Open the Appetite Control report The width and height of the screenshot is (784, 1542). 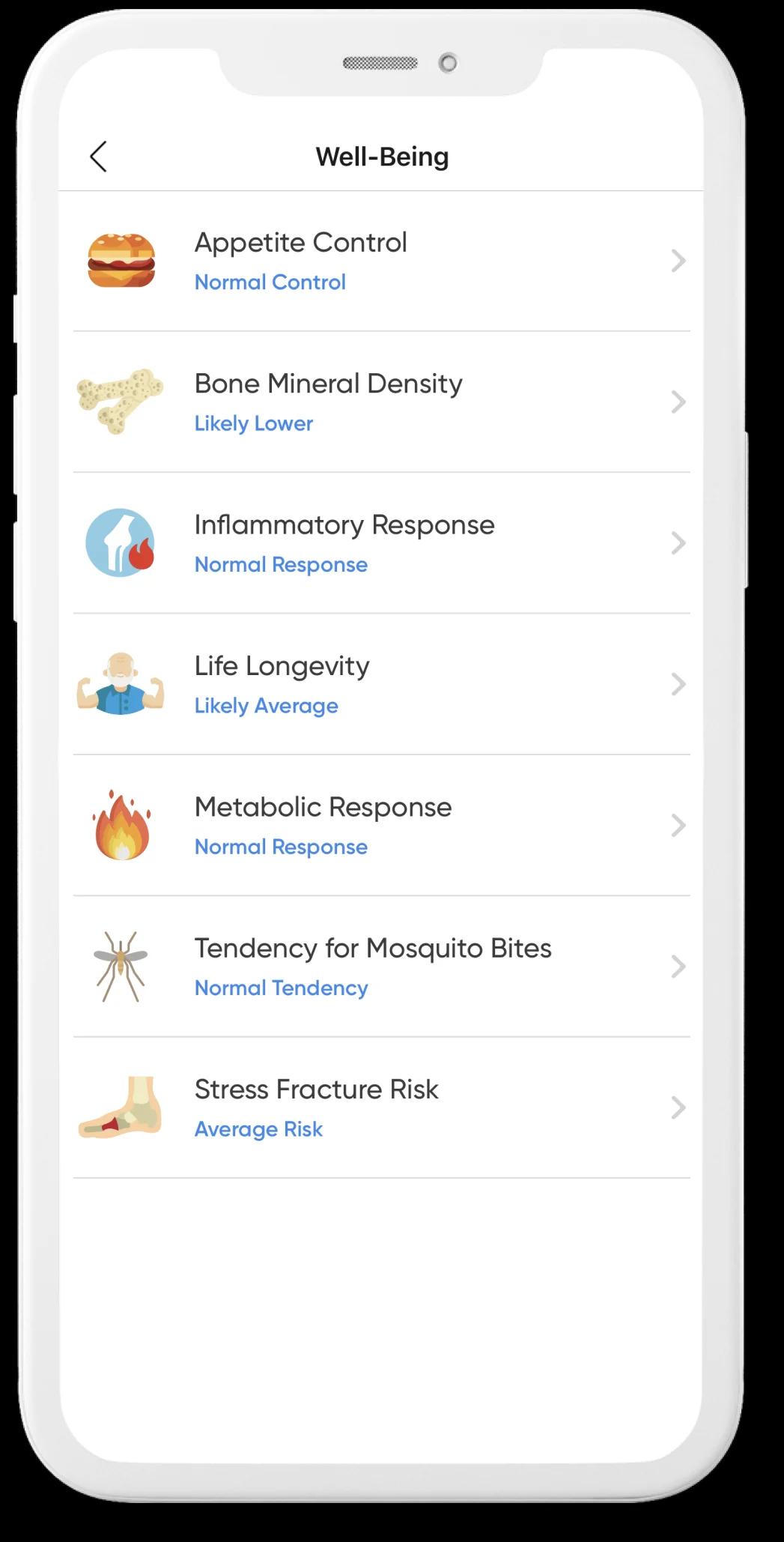point(382,261)
